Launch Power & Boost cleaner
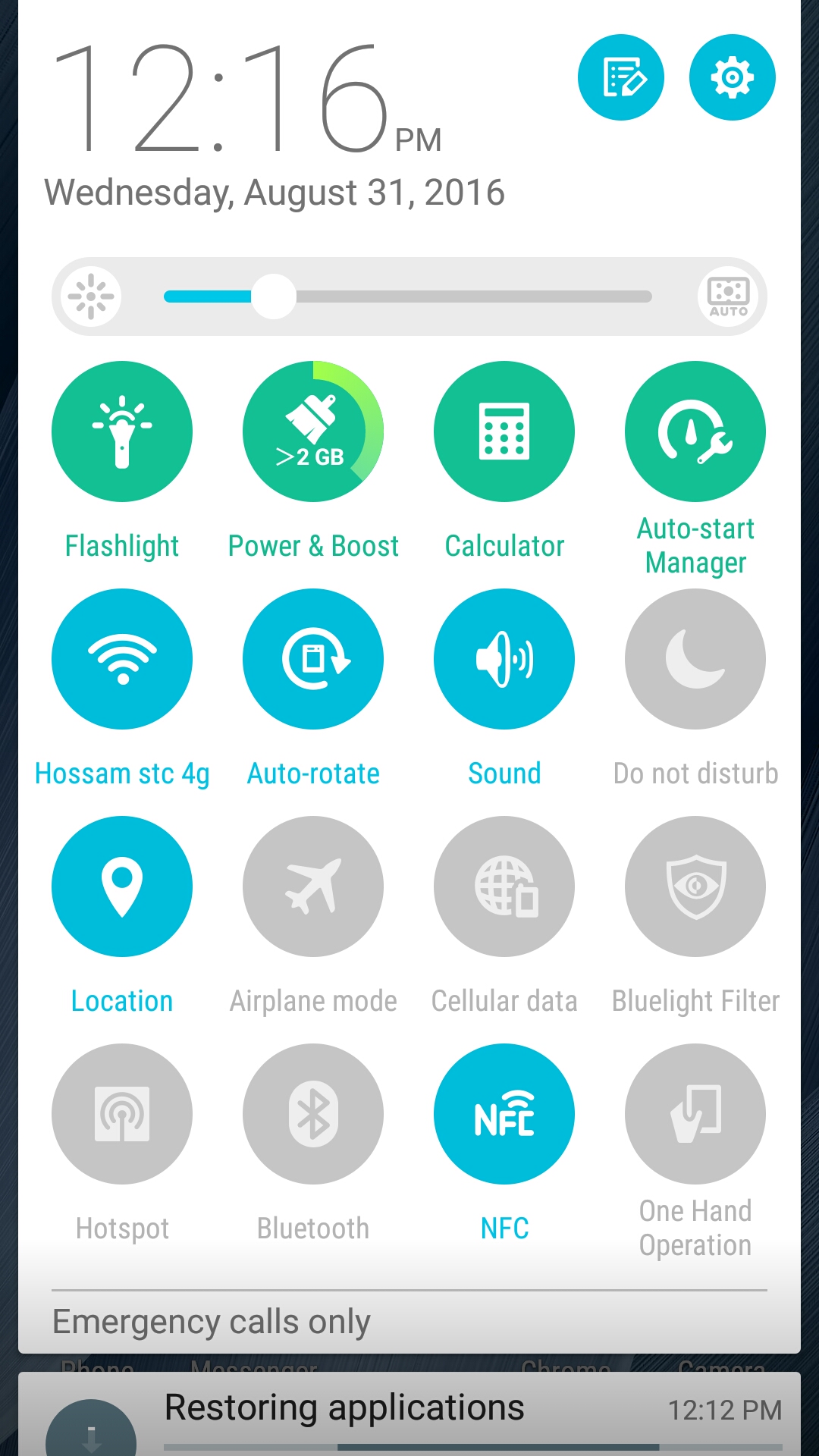This screenshot has width=819, height=1456. tap(313, 431)
